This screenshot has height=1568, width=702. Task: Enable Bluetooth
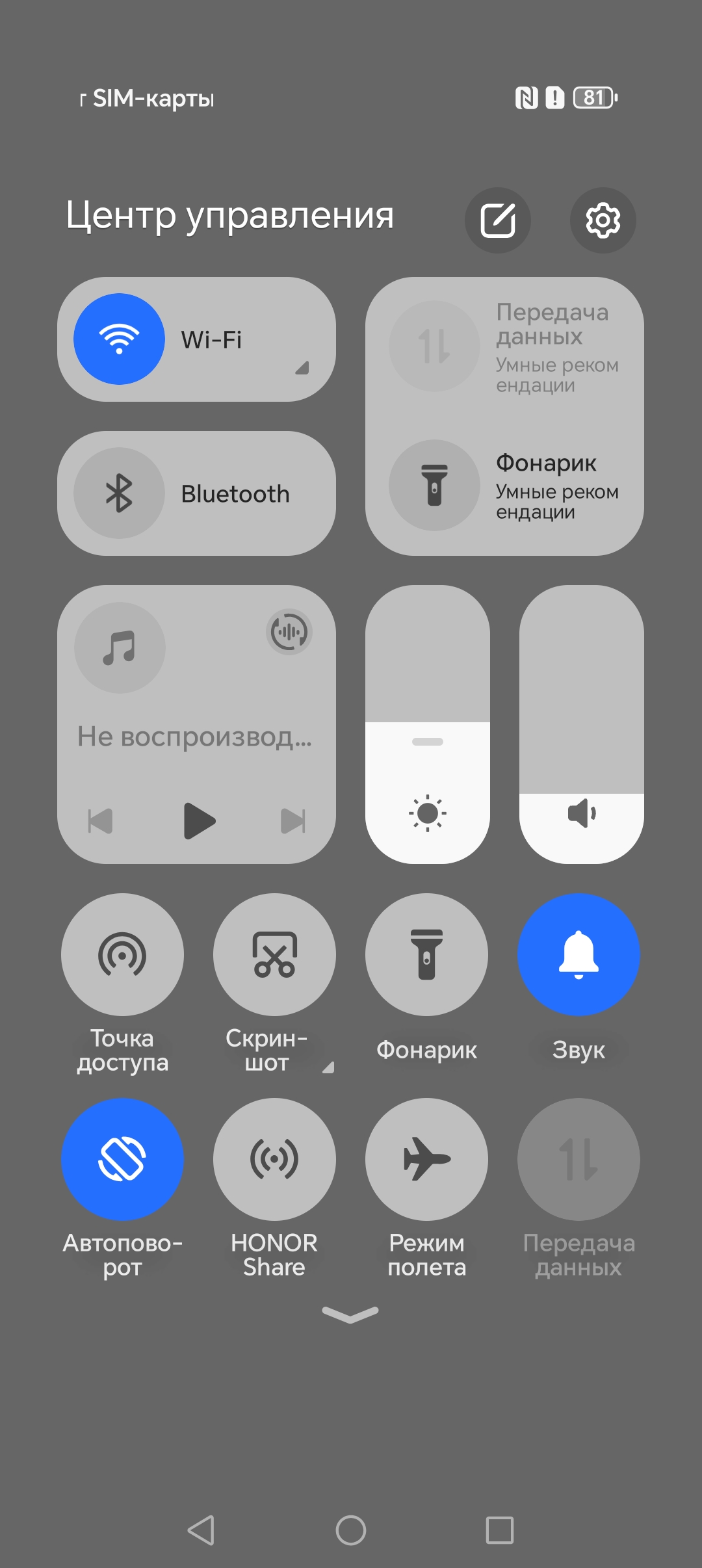[x=119, y=493]
